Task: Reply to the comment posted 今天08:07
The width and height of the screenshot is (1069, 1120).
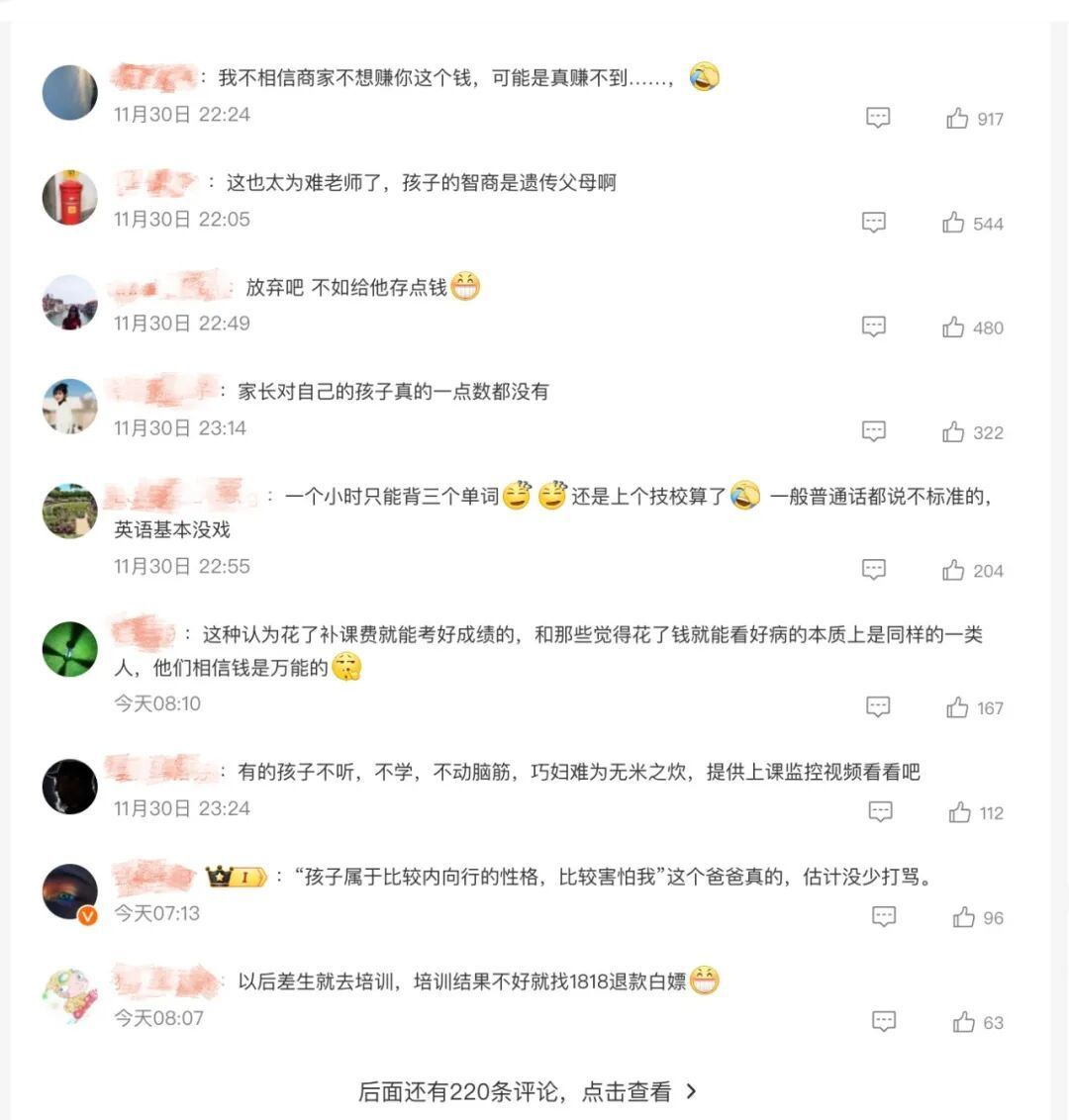Action: pyautogui.click(x=884, y=1022)
